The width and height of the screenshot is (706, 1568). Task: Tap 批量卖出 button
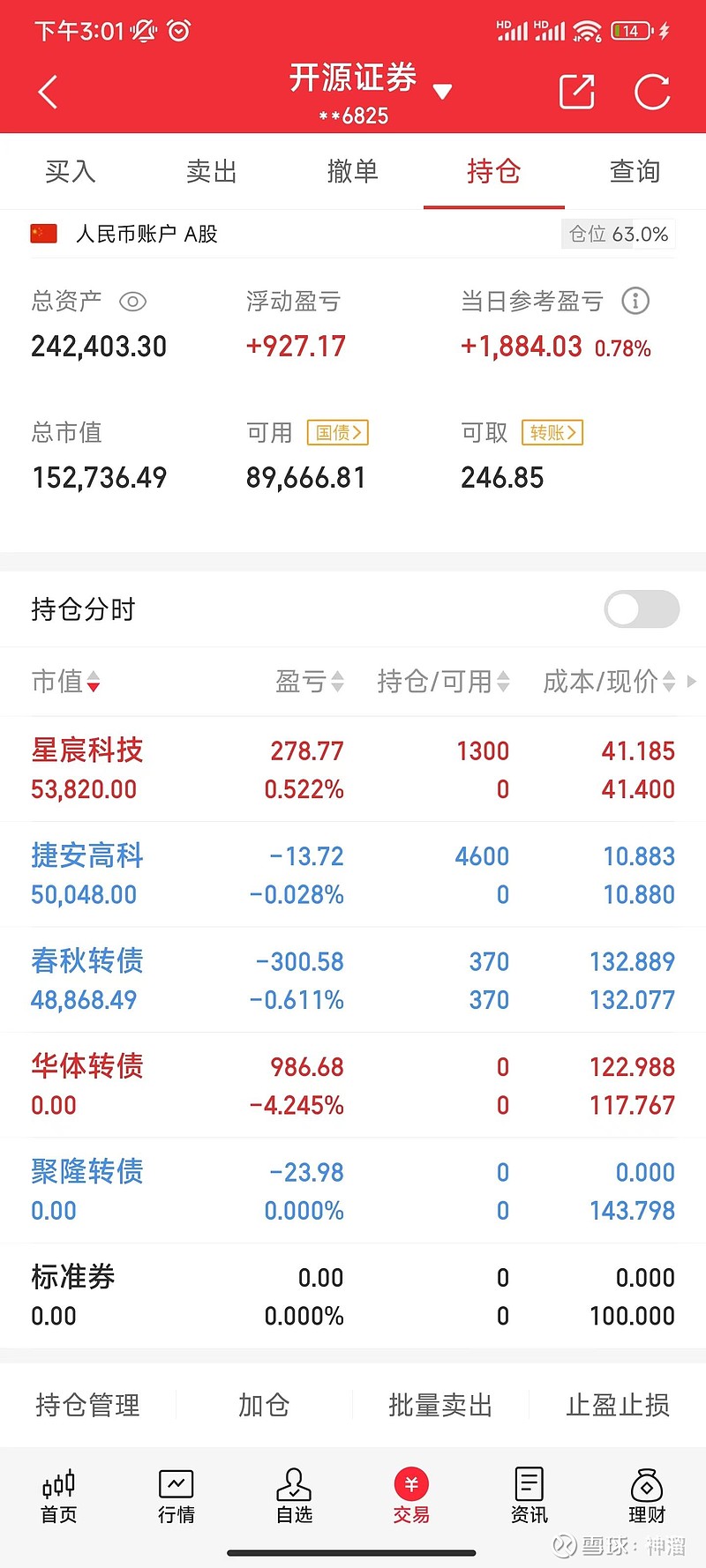[440, 1405]
